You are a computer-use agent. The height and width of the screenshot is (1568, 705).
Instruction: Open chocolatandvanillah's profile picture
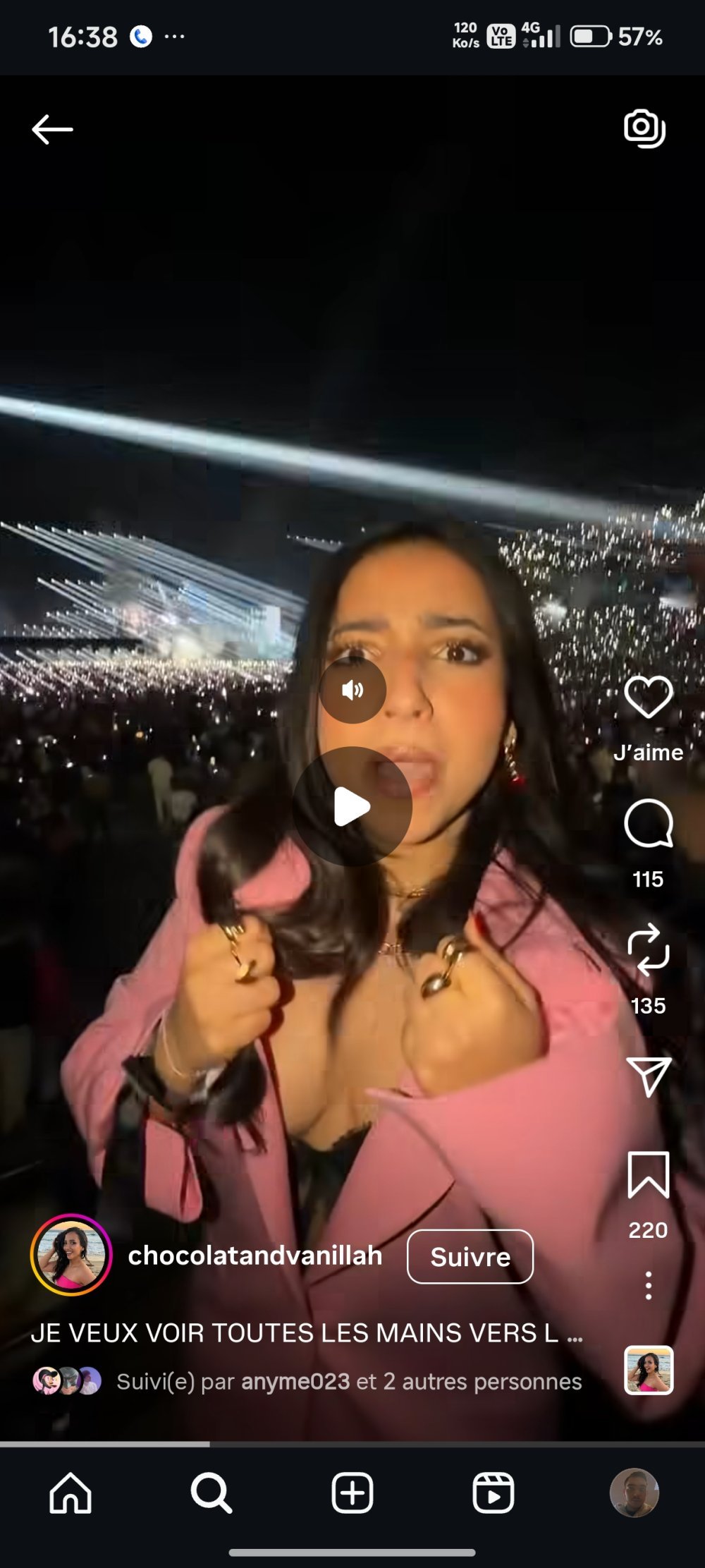tap(71, 1256)
